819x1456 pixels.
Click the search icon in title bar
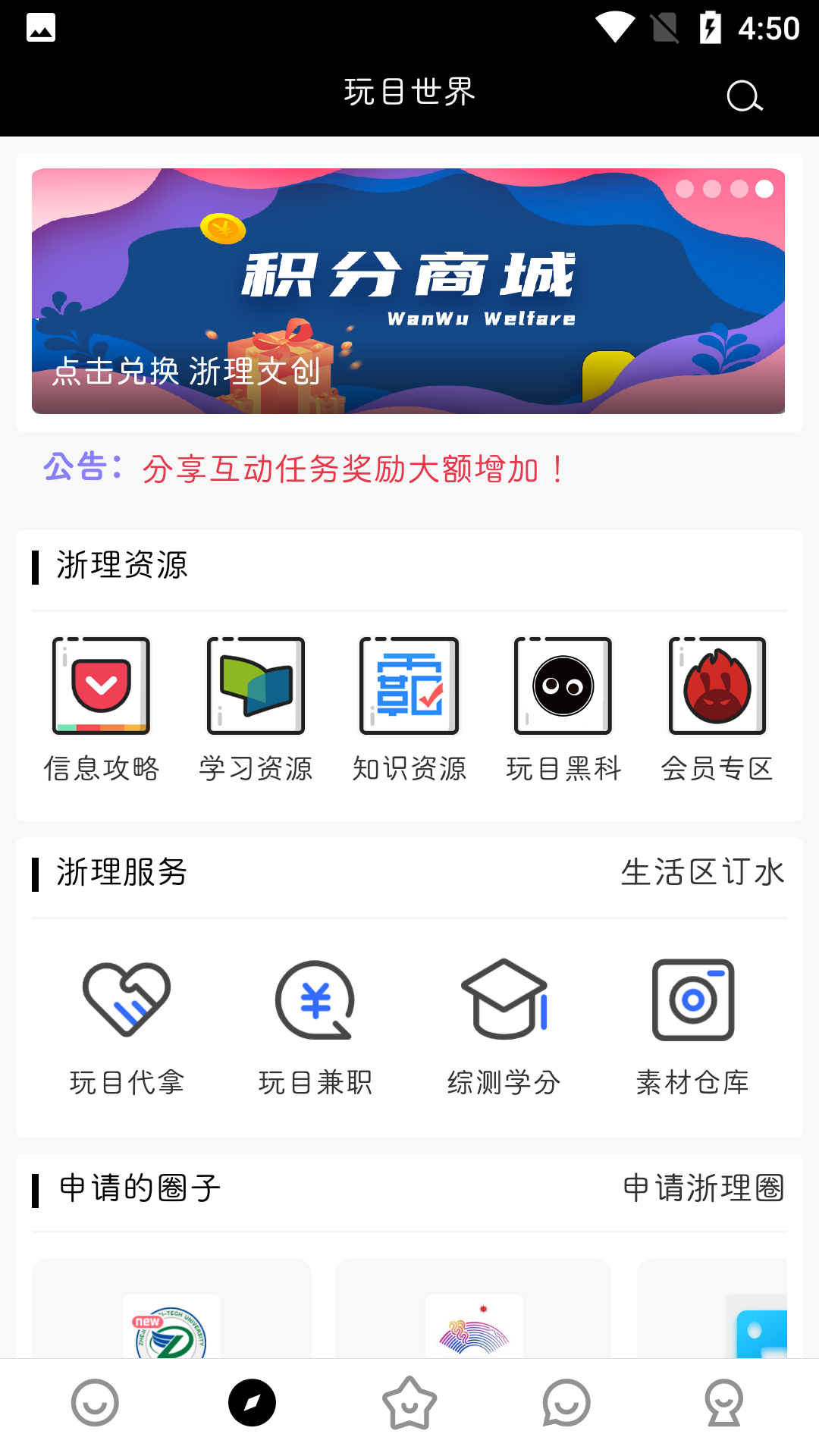coord(743,96)
